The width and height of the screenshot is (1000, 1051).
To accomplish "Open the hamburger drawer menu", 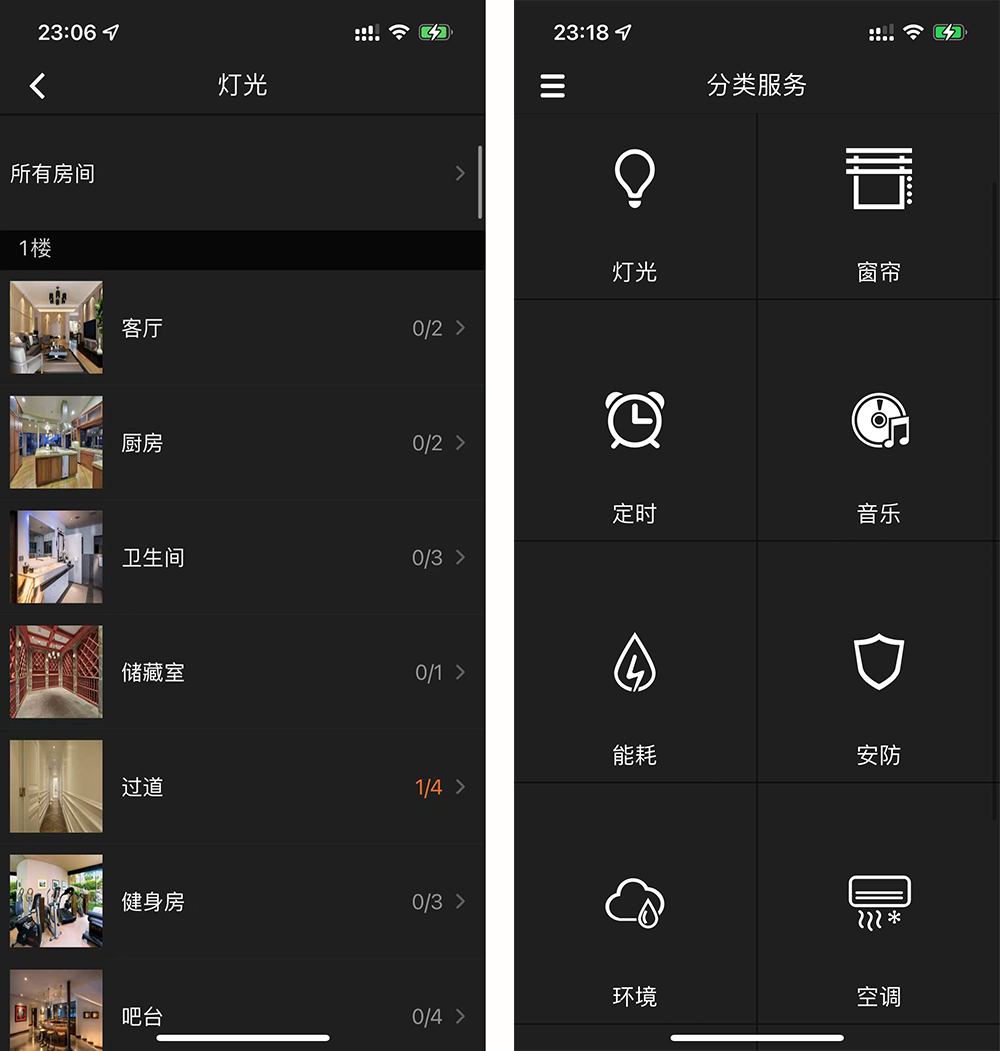I will click(x=553, y=86).
